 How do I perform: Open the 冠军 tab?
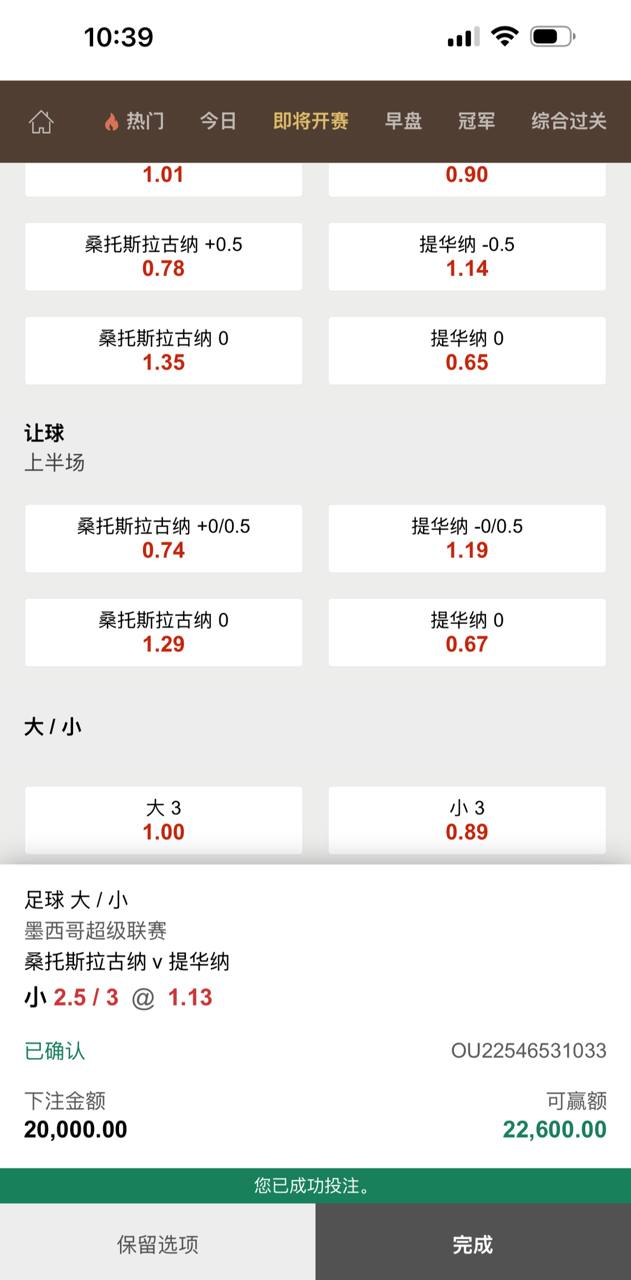point(476,122)
